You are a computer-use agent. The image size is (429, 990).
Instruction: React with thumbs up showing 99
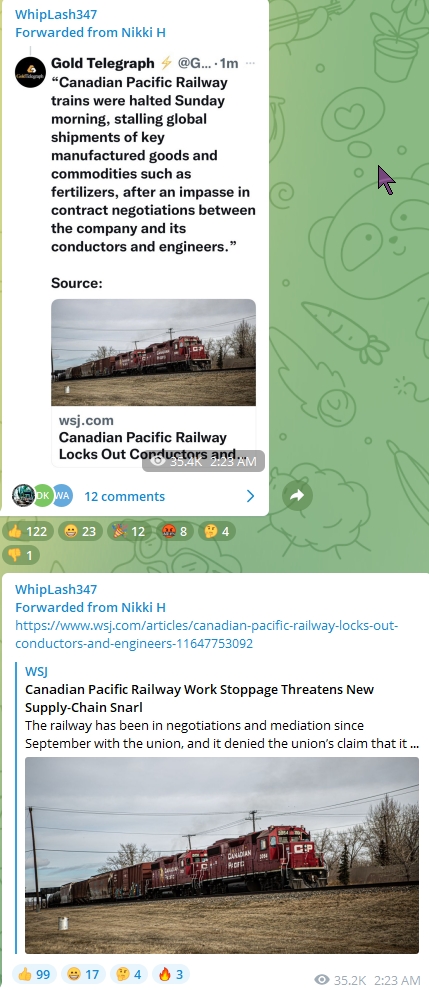click(x=34, y=974)
